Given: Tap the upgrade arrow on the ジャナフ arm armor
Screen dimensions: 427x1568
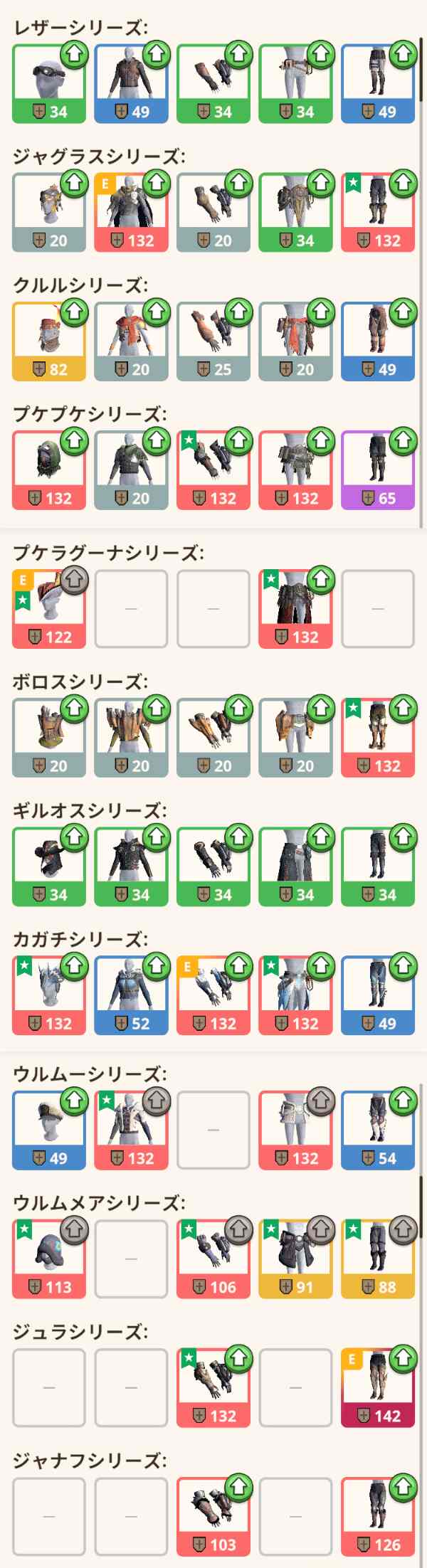Looking at the screenshot, I should (238, 1487).
